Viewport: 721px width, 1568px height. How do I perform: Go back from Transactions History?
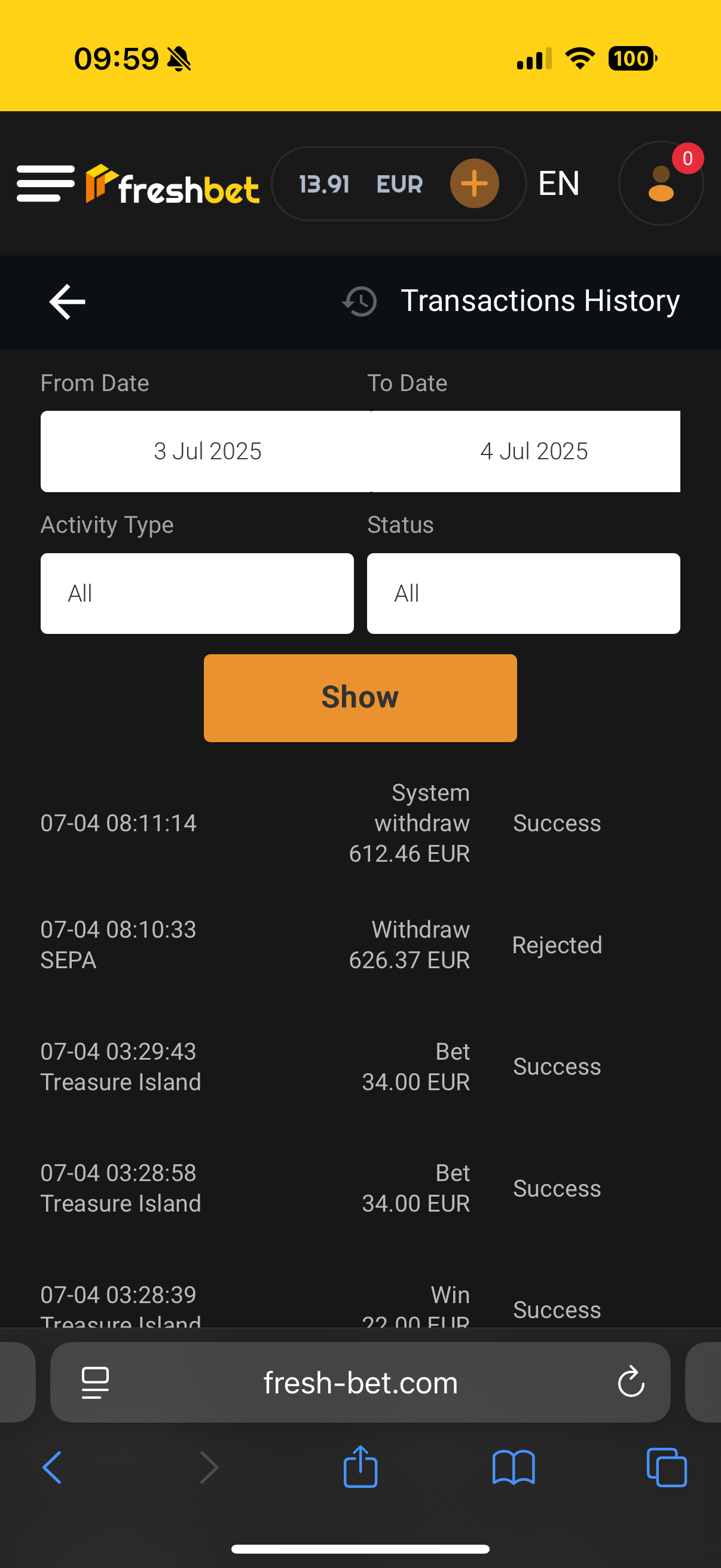click(67, 301)
